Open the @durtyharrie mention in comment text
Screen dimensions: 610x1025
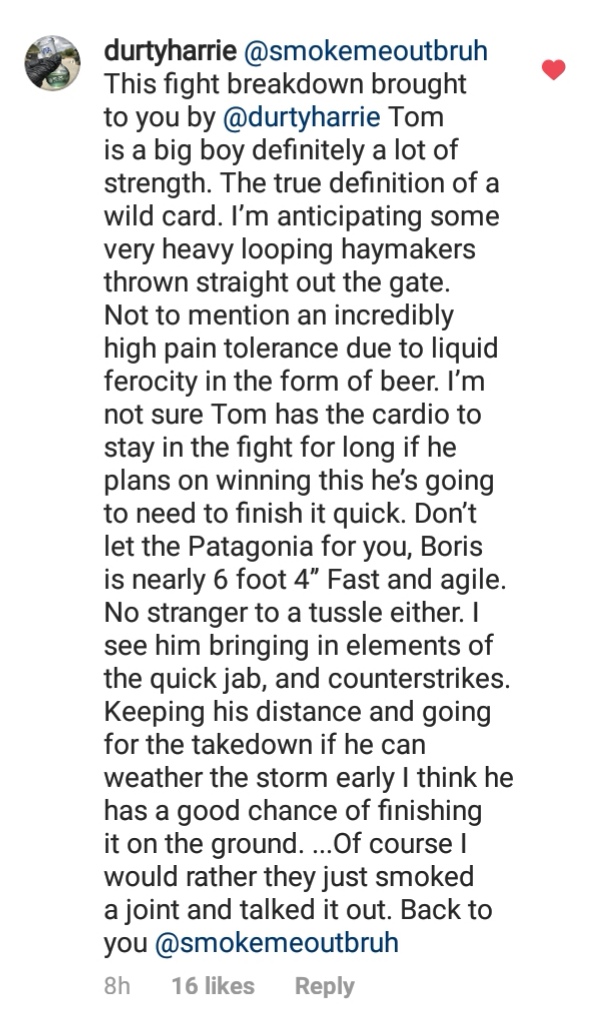click(301, 117)
